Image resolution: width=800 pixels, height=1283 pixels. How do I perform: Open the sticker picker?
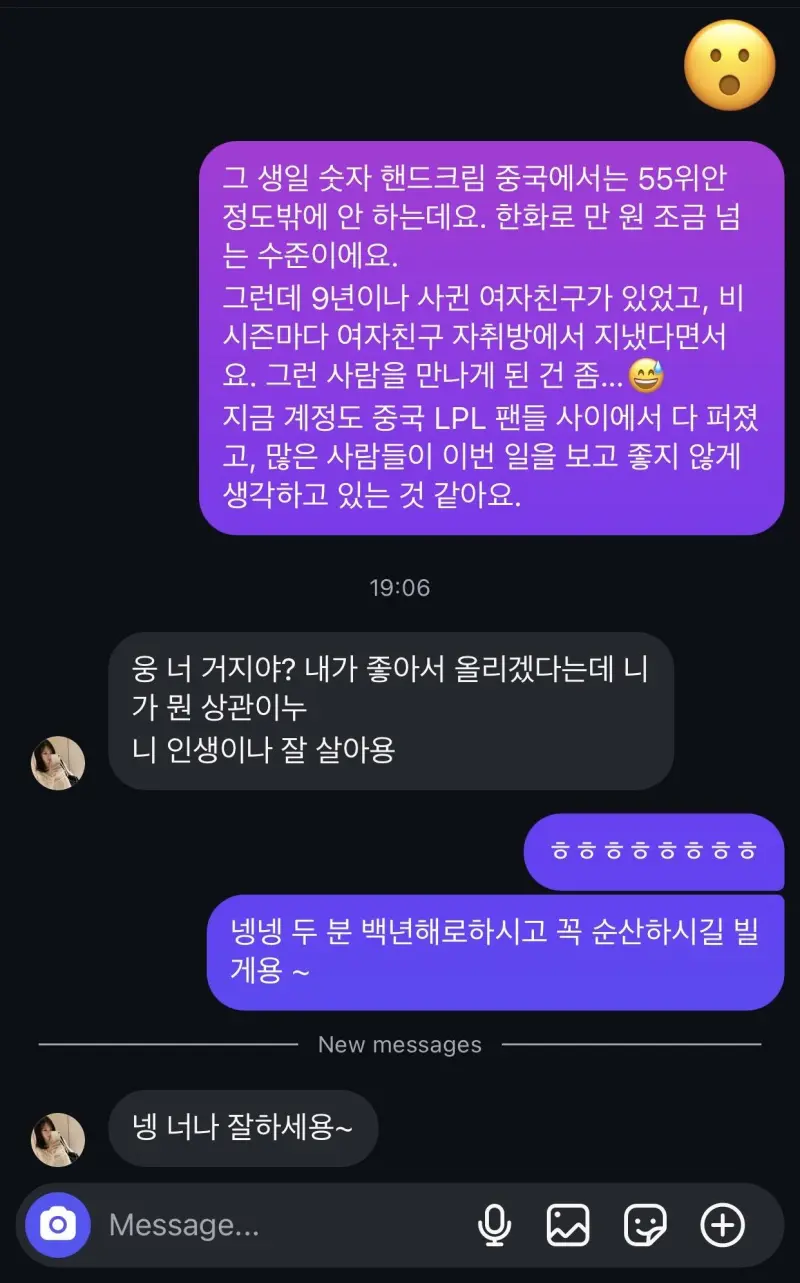645,1225
